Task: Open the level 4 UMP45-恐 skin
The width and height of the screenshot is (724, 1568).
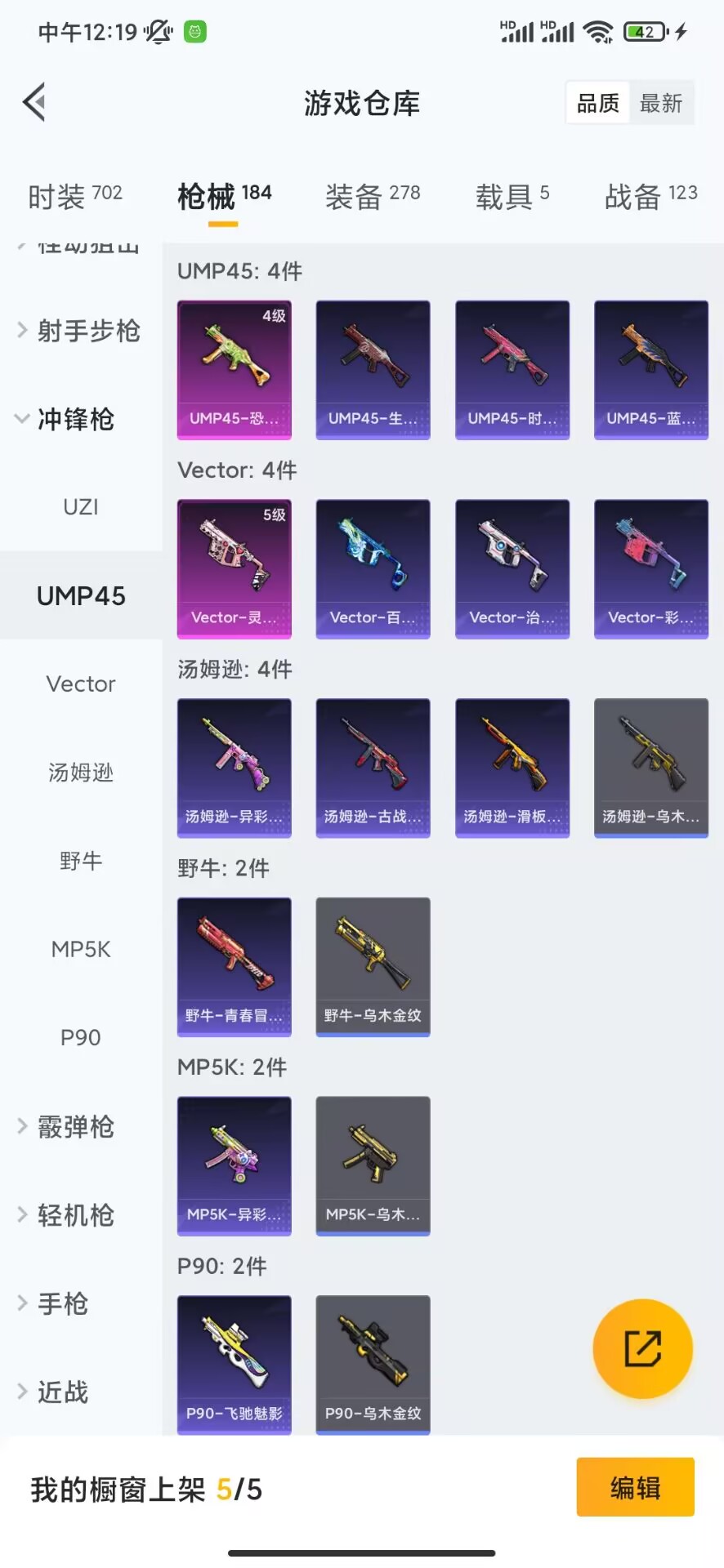Action: coord(235,370)
